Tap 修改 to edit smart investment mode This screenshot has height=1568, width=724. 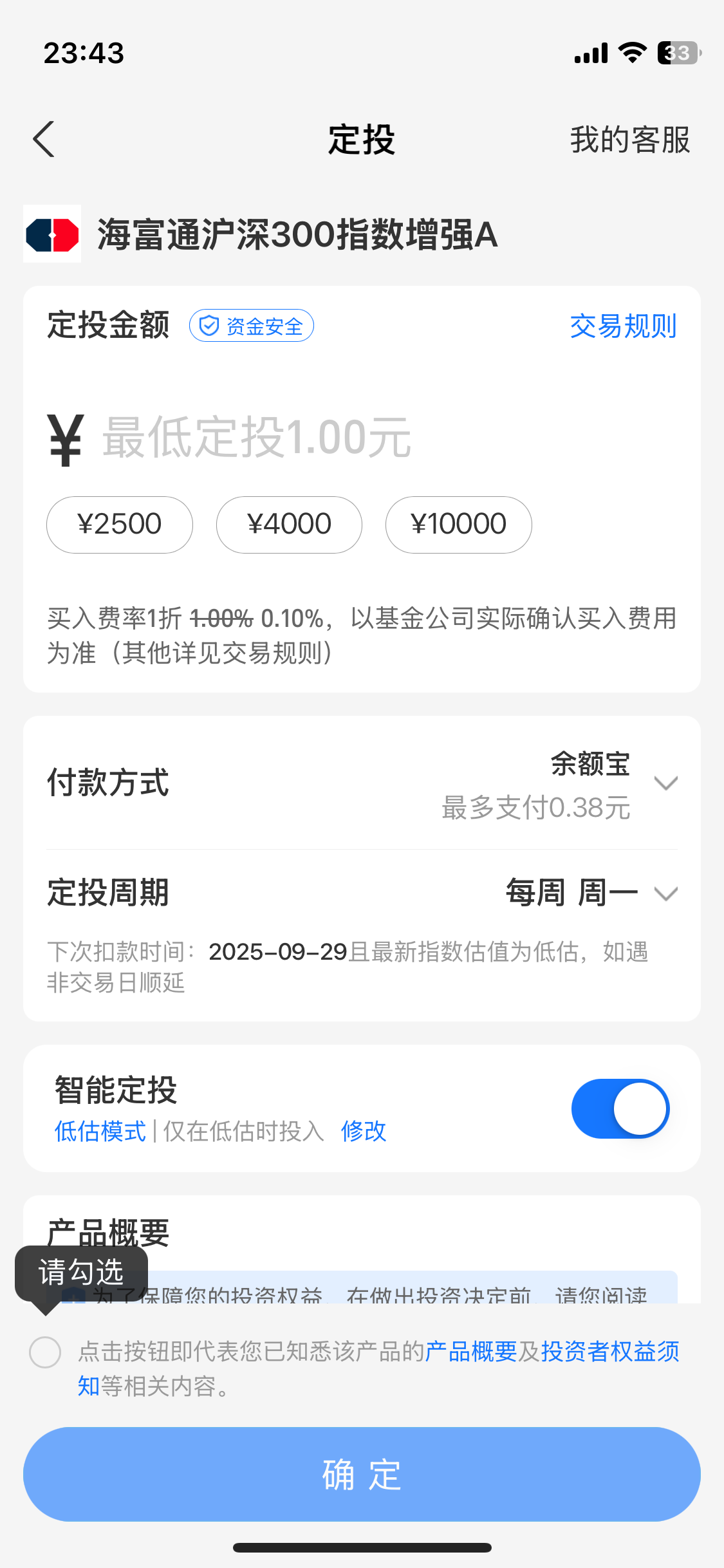coord(364,1131)
